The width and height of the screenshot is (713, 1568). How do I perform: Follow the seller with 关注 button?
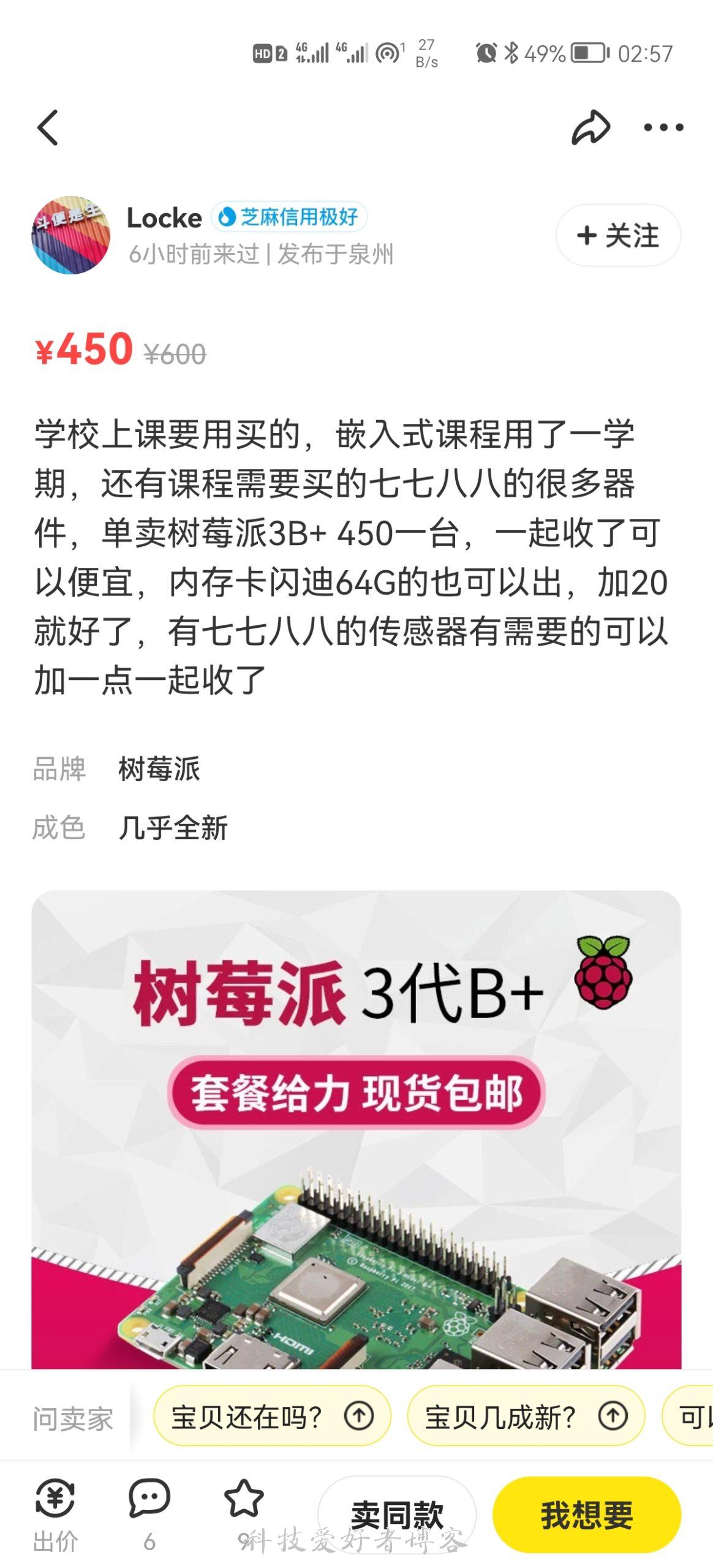(618, 235)
